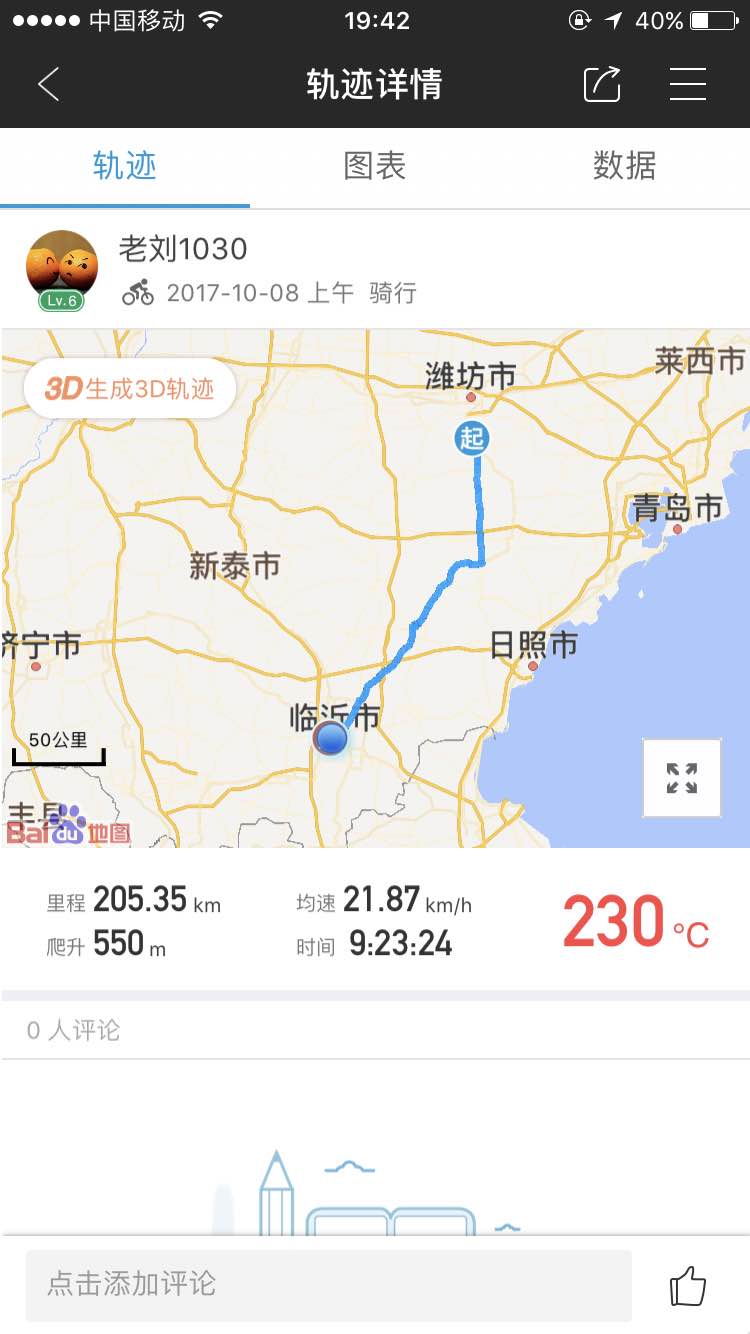This screenshot has height=1334, width=750.
Task: Tap the 起 start marker on map
Action: (473, 438)
